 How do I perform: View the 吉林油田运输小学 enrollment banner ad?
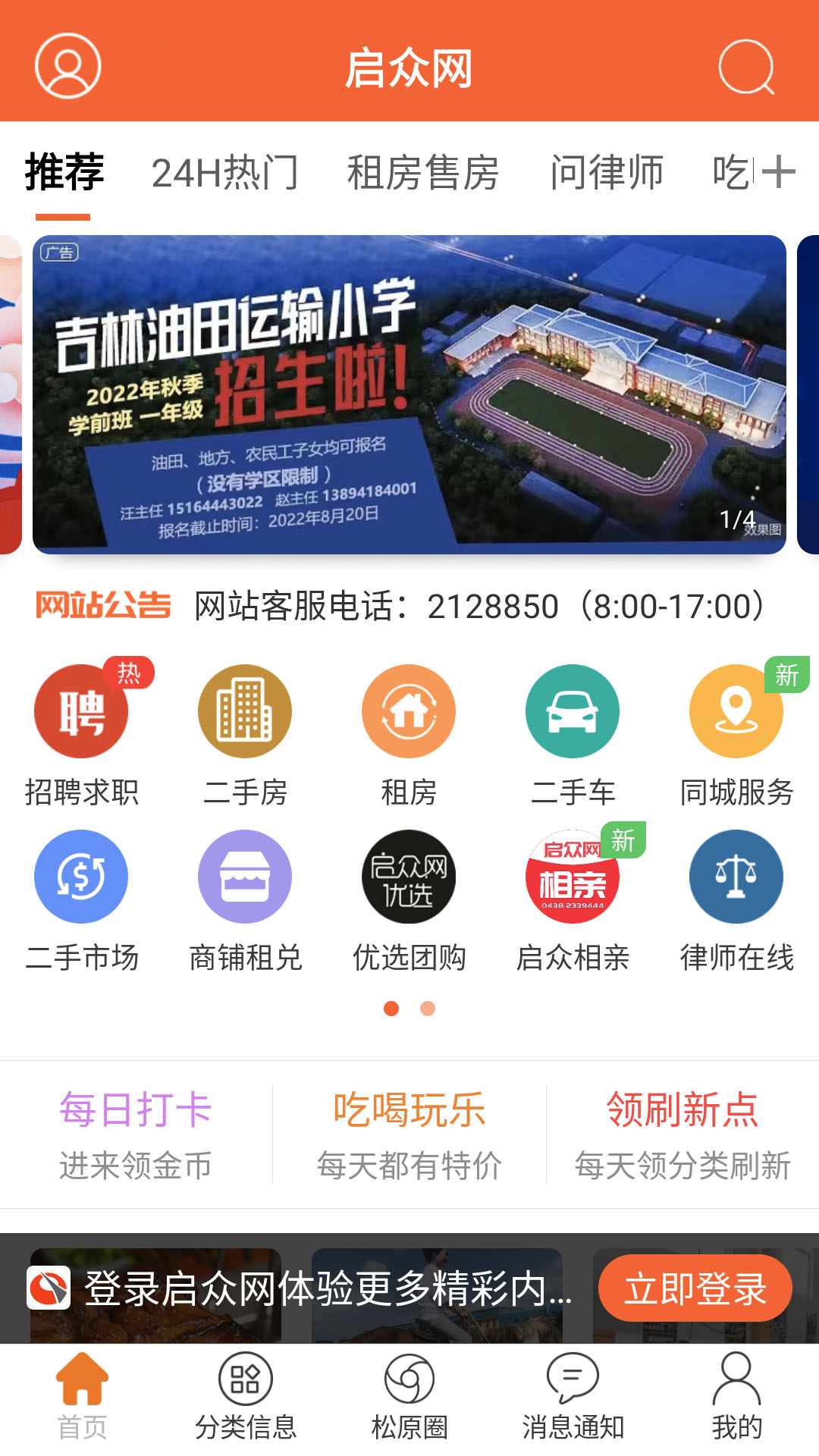pyautogui.click(x=409, y=394)
